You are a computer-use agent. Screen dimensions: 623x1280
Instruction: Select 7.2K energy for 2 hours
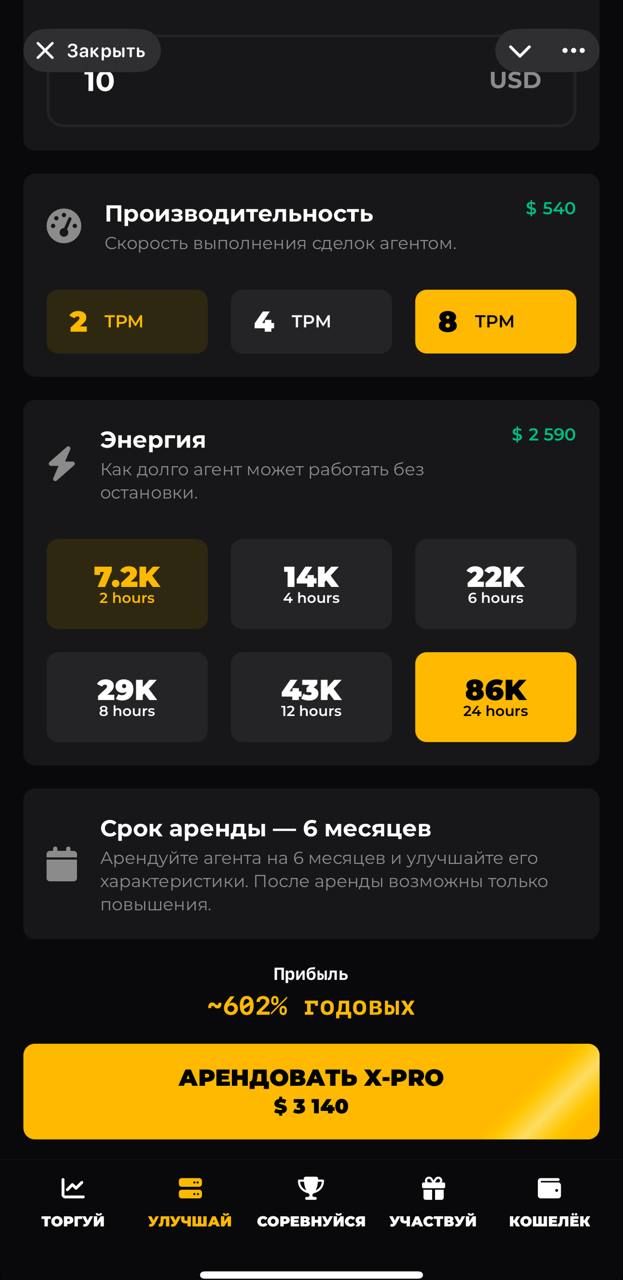coord(127,584)
